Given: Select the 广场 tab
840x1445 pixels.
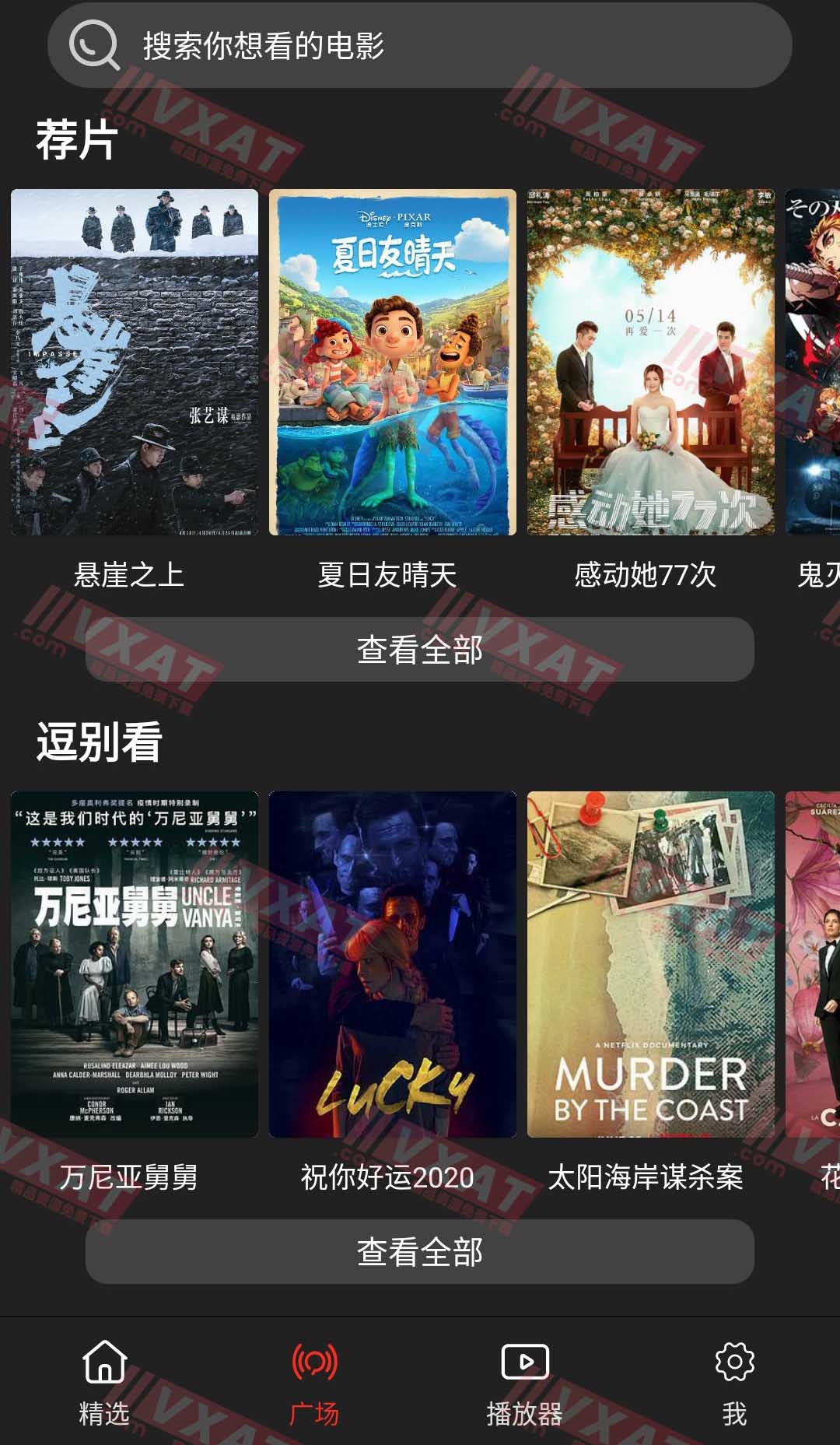Looking at the screenshot, I should (x=315, y=1383).
